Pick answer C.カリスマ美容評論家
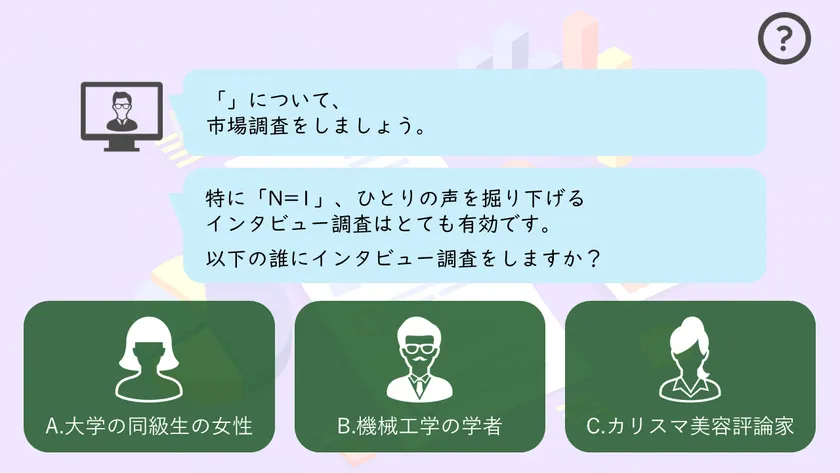The width and height of the screenshot is (840, 473). point(690,377)
